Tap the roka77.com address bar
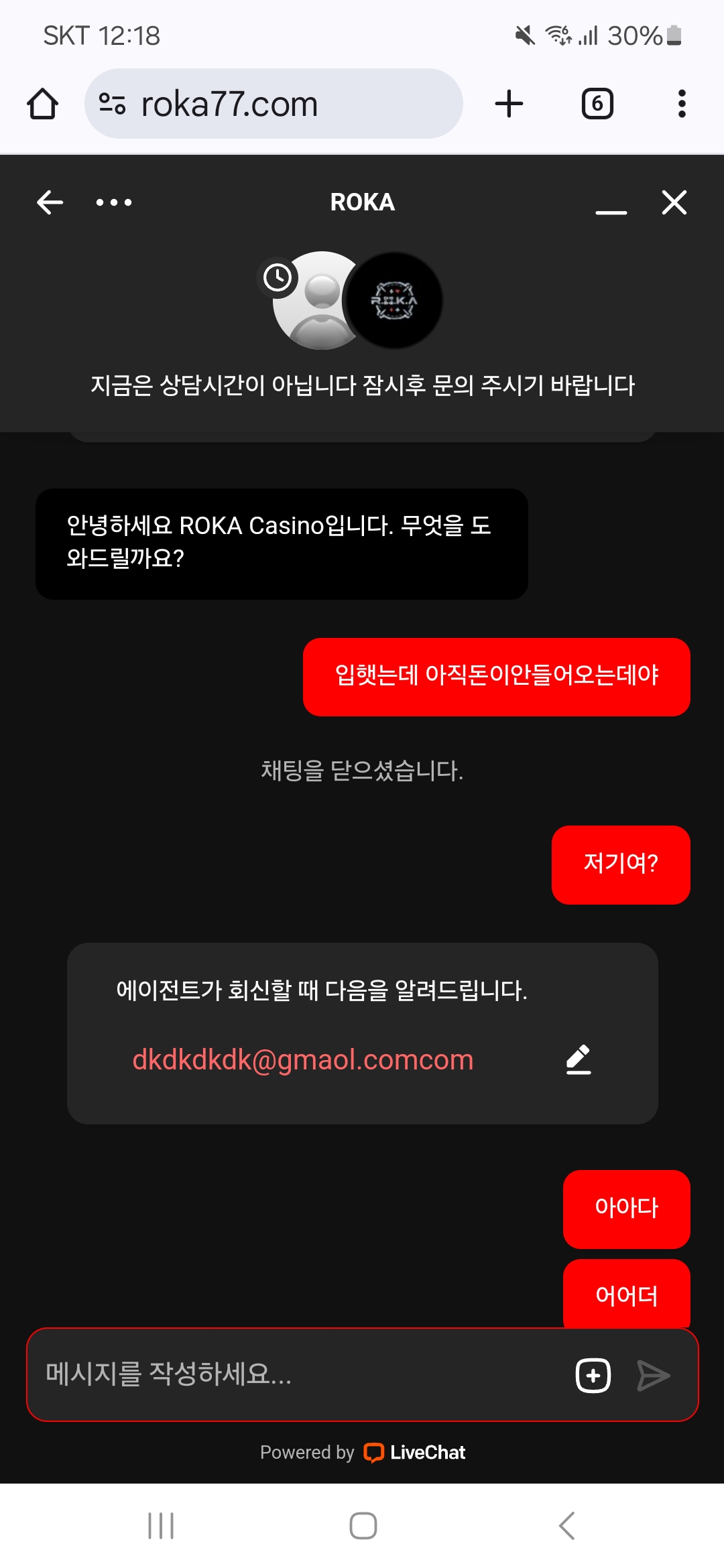Screen dimensions: 724x1568 (x=274, y=104)
